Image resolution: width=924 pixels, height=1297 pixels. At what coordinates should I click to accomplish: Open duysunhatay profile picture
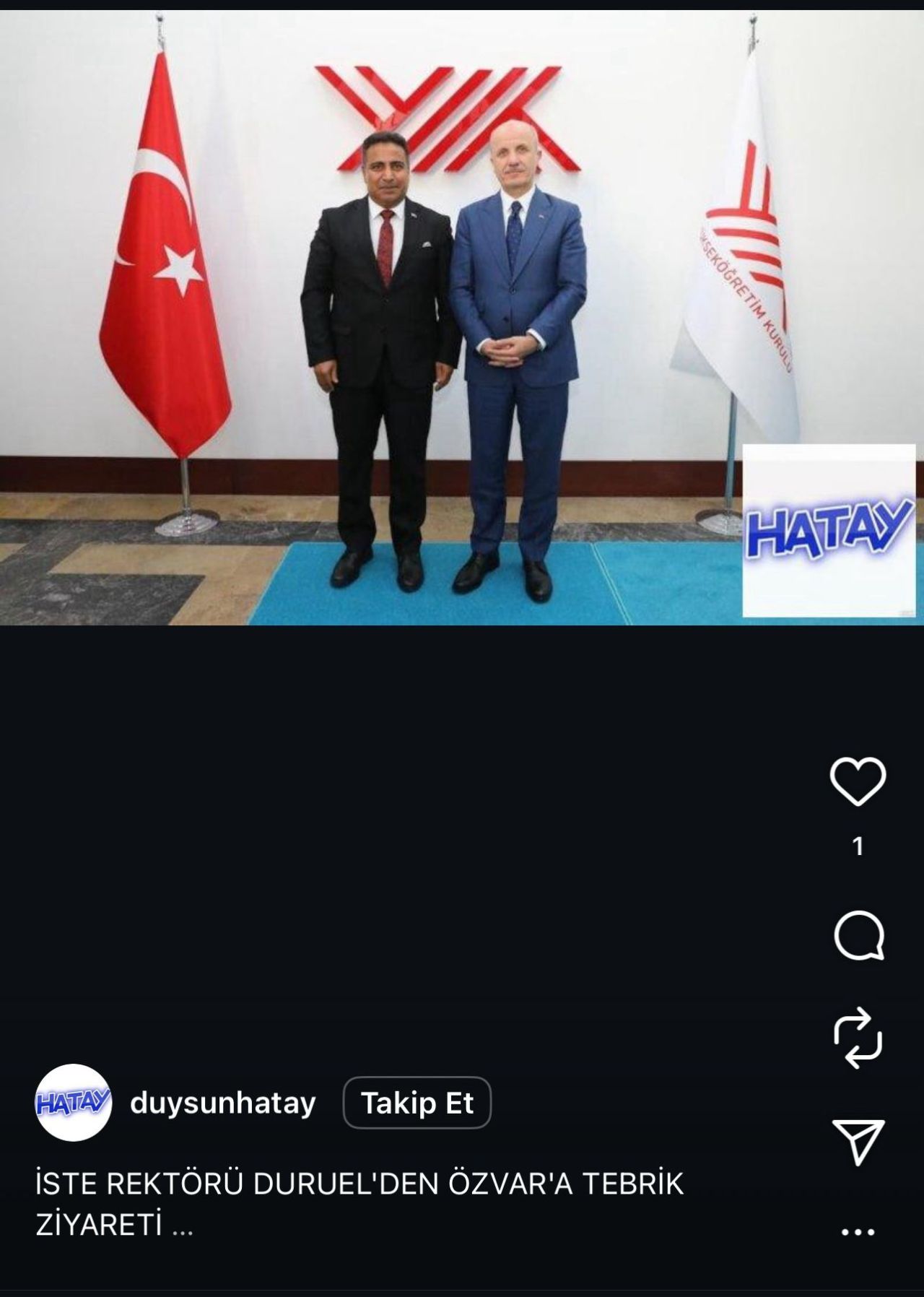(73, 1103)
